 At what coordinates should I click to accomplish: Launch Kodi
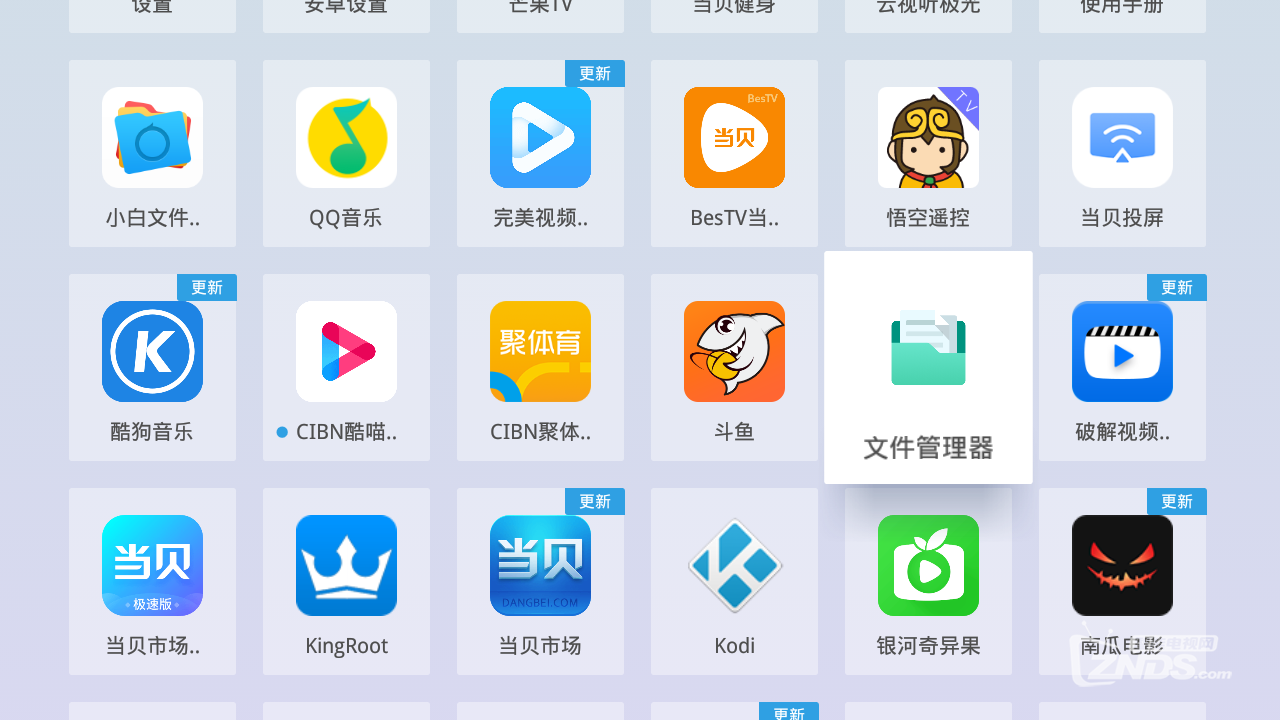[x=734, y=581]
